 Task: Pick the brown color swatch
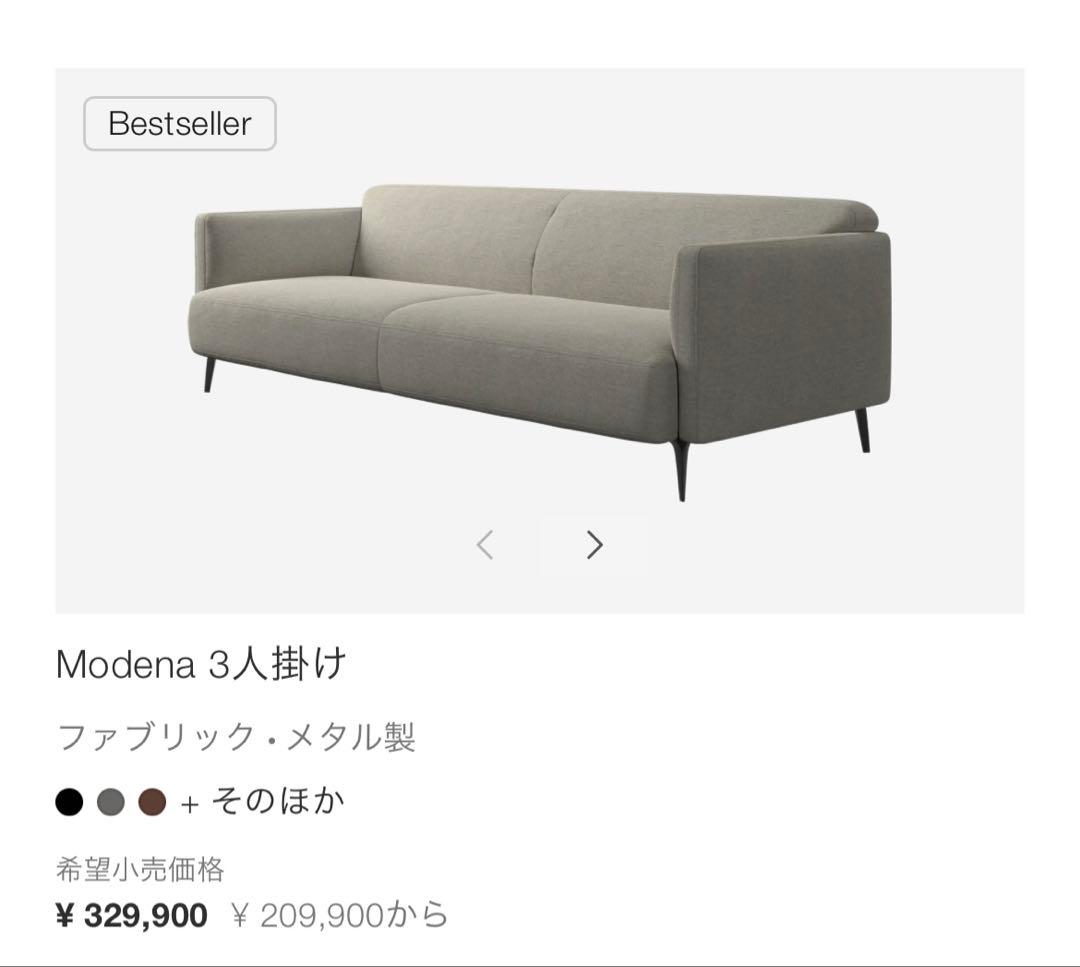coord(152,802)
